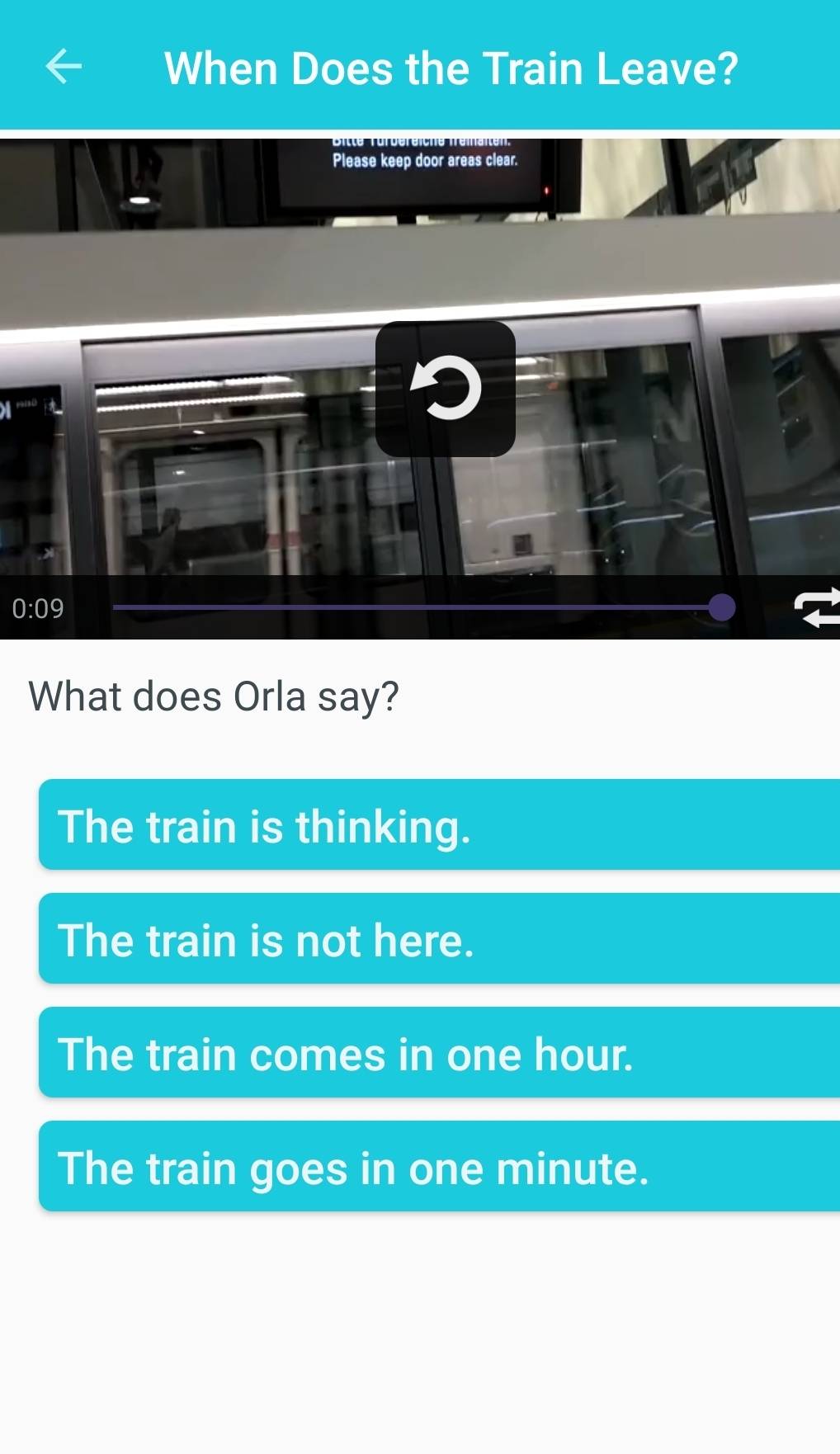Choose "The train is not here."
Viewport: 840px width, 1454px height.
439,939
